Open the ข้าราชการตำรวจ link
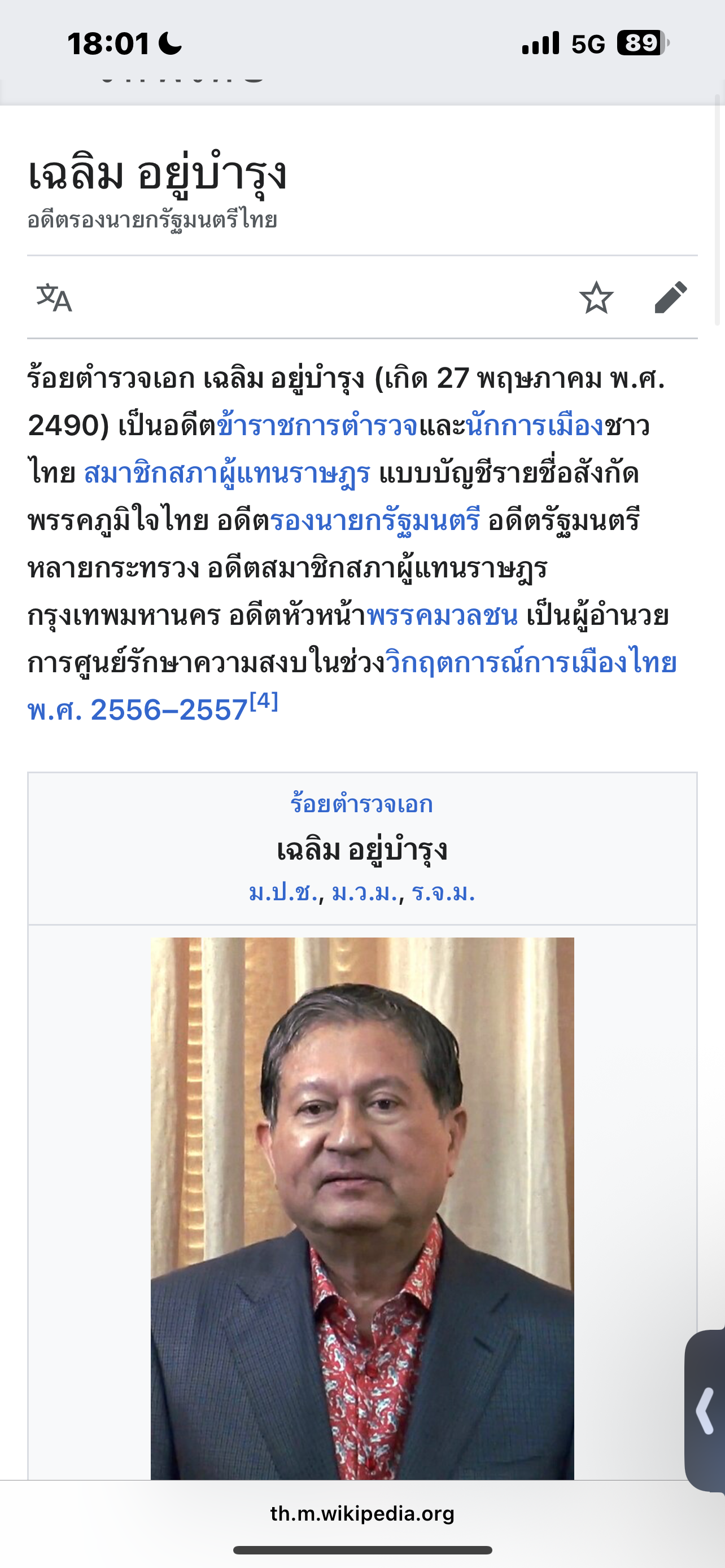This screenshot has width=725, height=1568. point(318,426)
